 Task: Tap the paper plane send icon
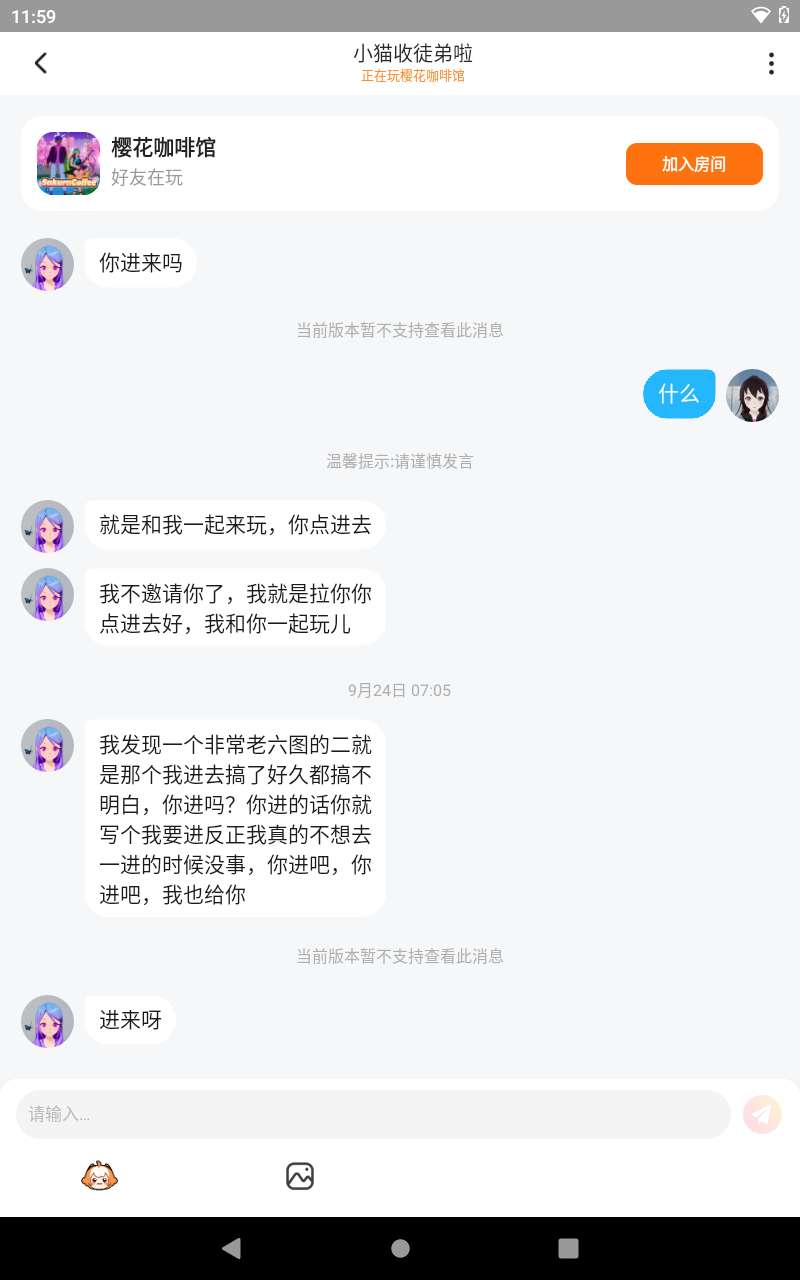click(x=762, y=1114)
